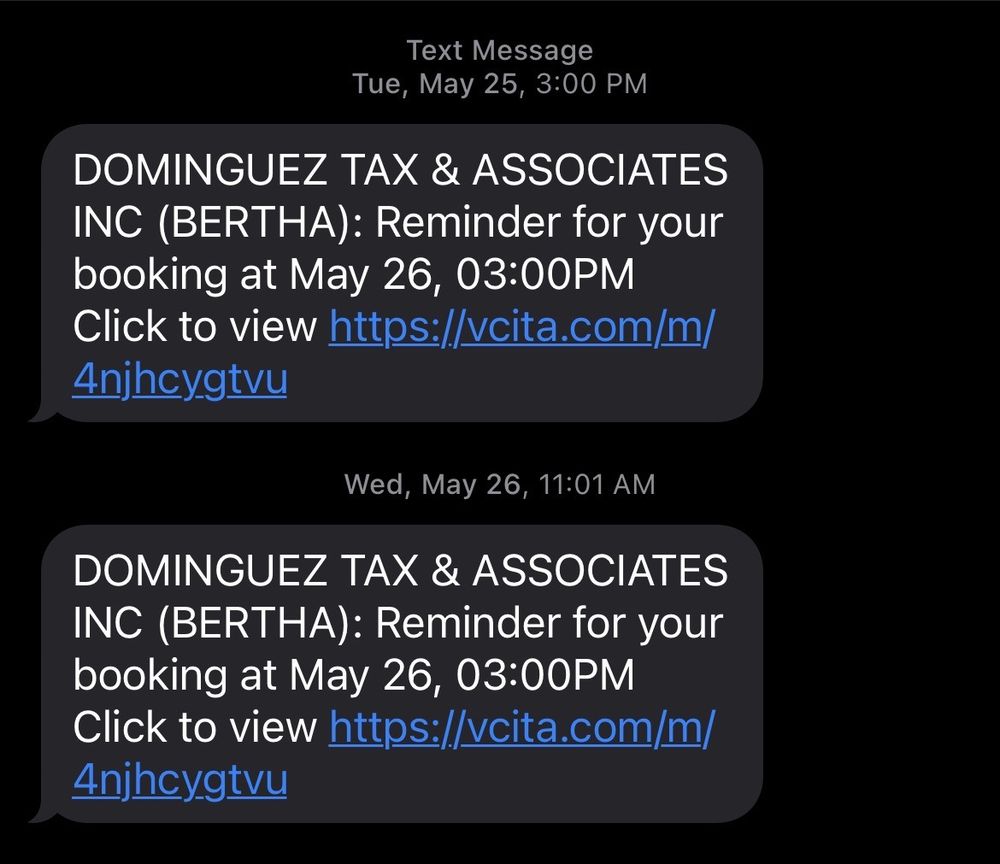
Task: Open the vcita link in the May 26 message
Action: [520, 728]
